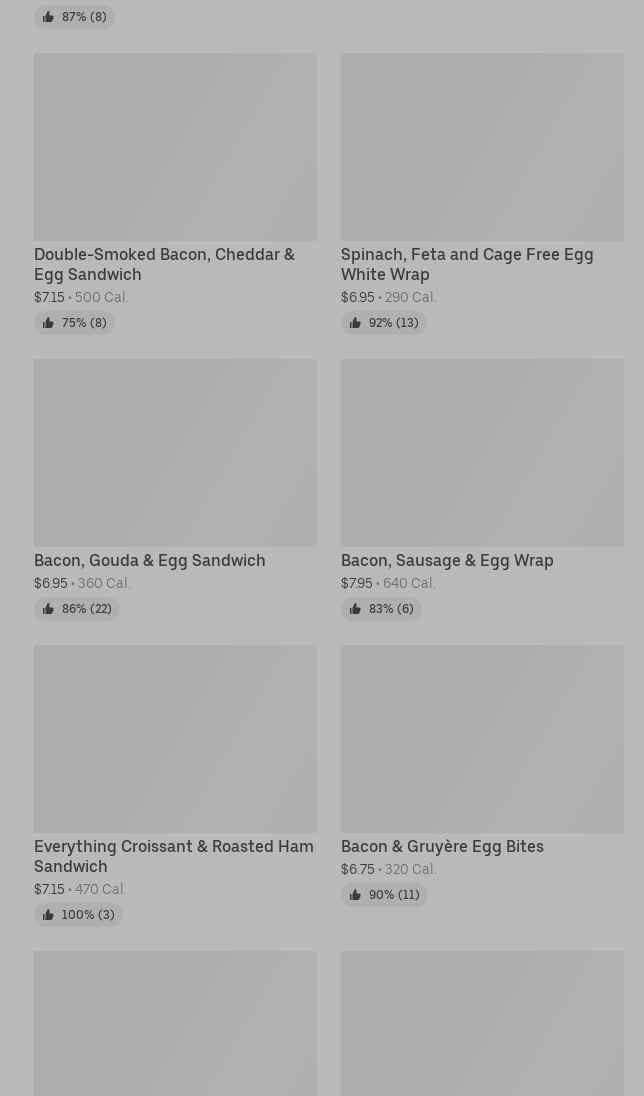
Task: Select Spinach, Feta and Cage Free Egg White Wrap
Action: click(x=482, y=193)
